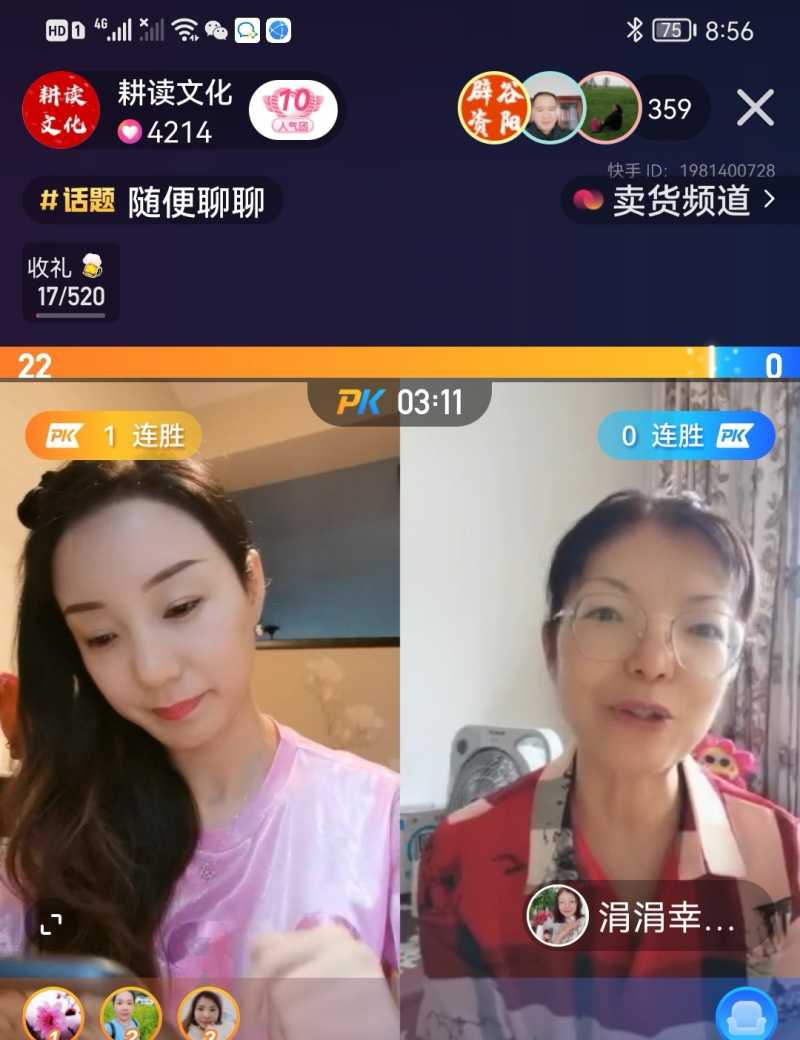Open the 随便聊聊 topic tag
This screenshot has height=1040, width=800.
pos(153,201)
